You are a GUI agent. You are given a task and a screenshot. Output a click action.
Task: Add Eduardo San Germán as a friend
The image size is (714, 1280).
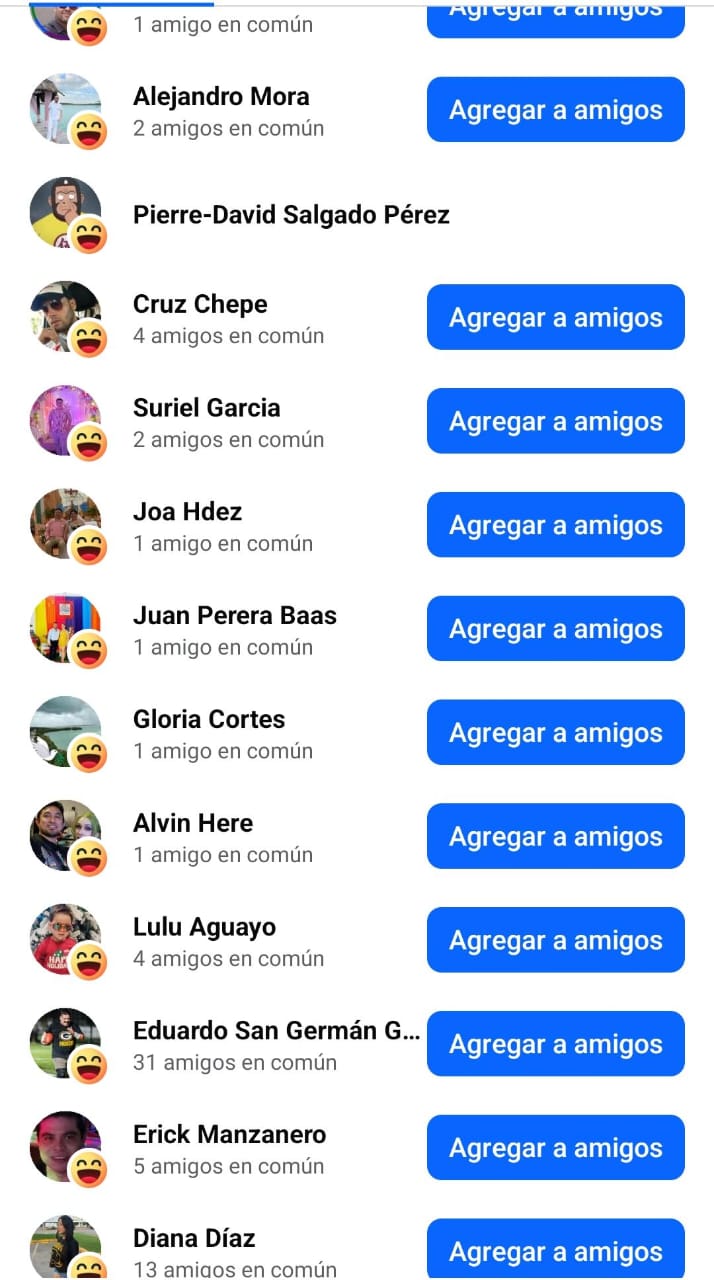(555, 1044)
